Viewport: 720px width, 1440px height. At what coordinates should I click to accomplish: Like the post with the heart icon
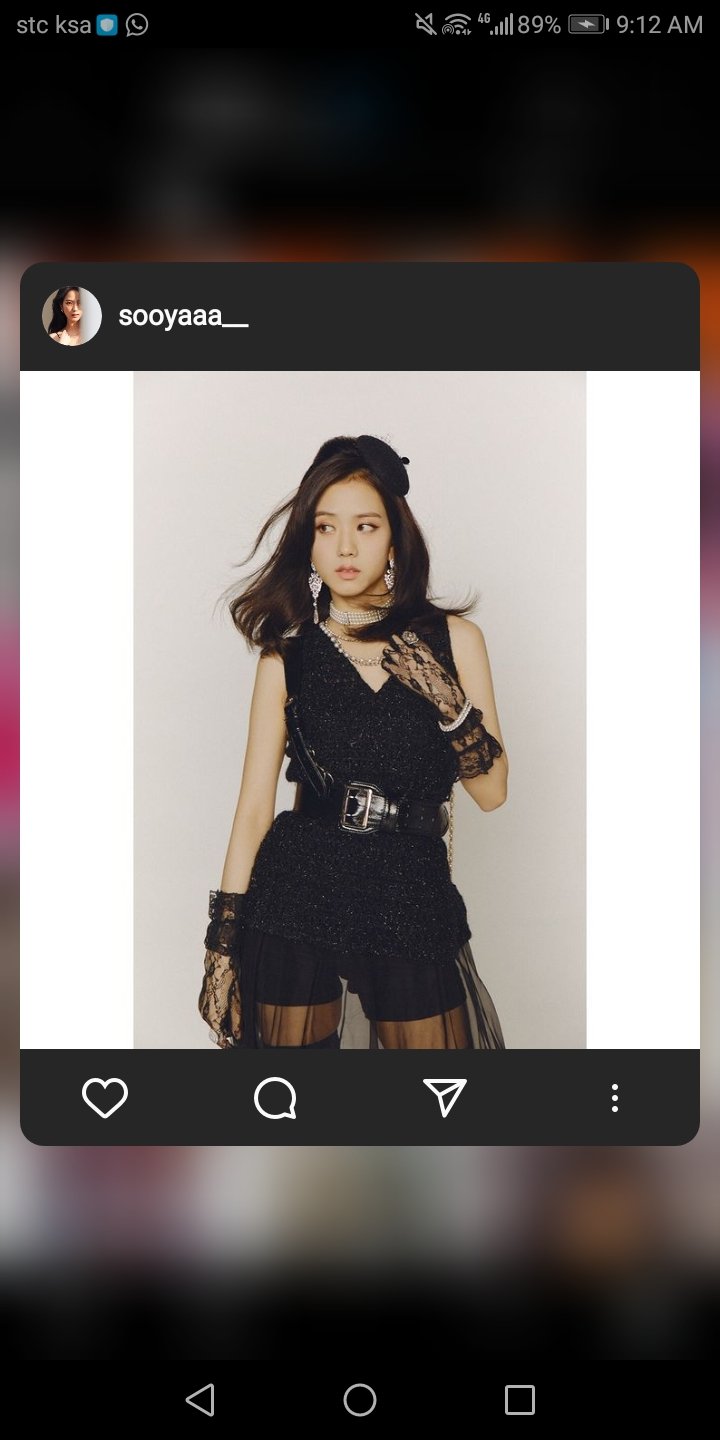105,1098
